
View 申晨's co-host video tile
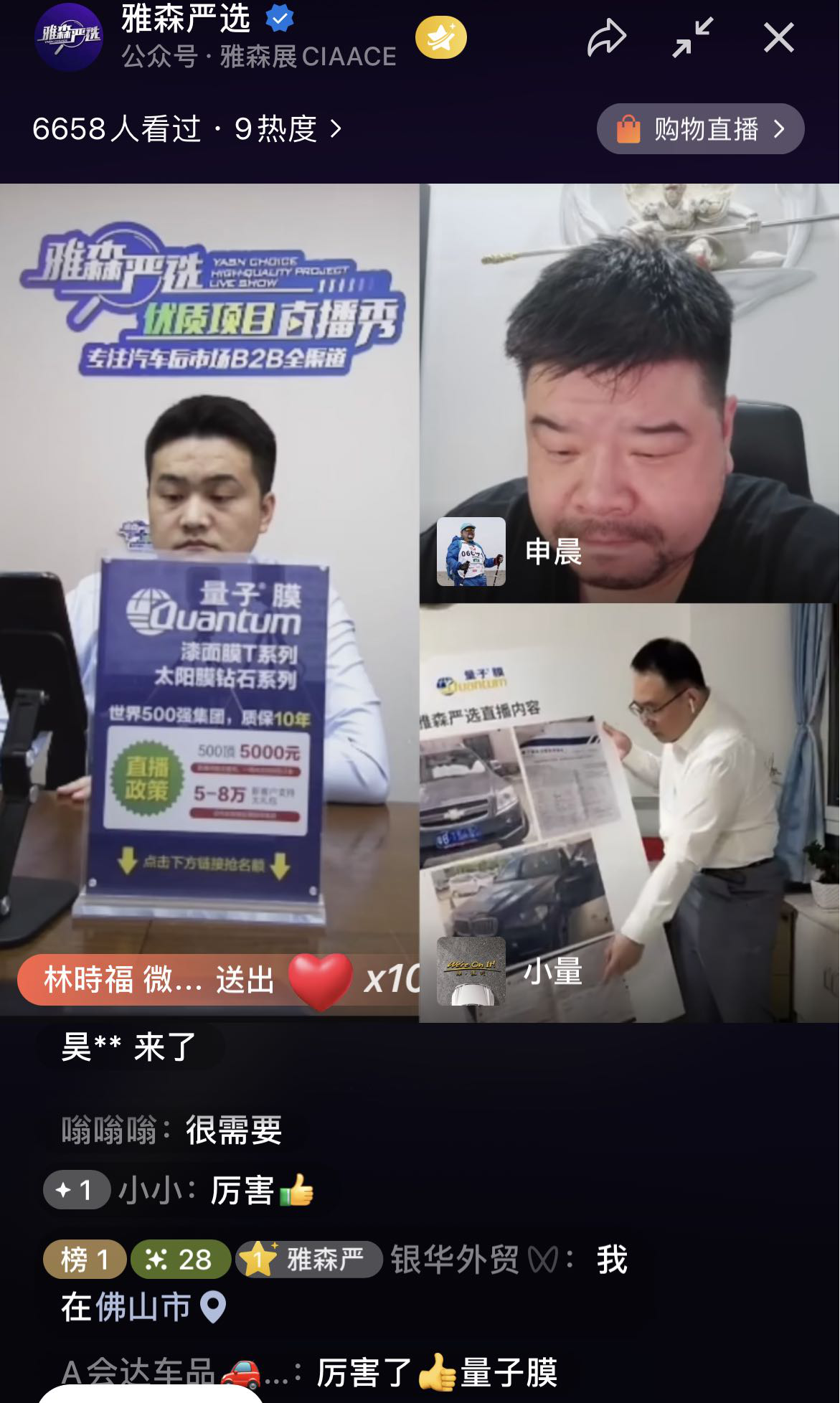(x=629, y=393)
